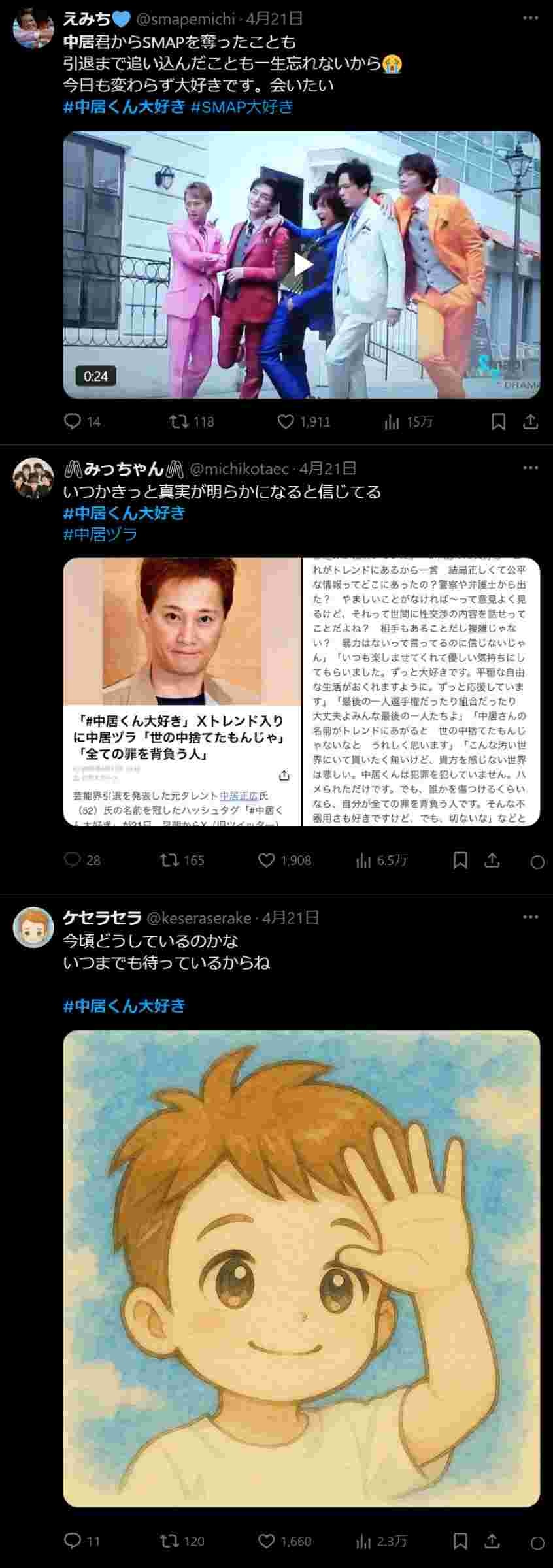Reply to えみち's post
Image resolution: width=553 pixels, height=1568 pixels.
(x=73, y=422)
